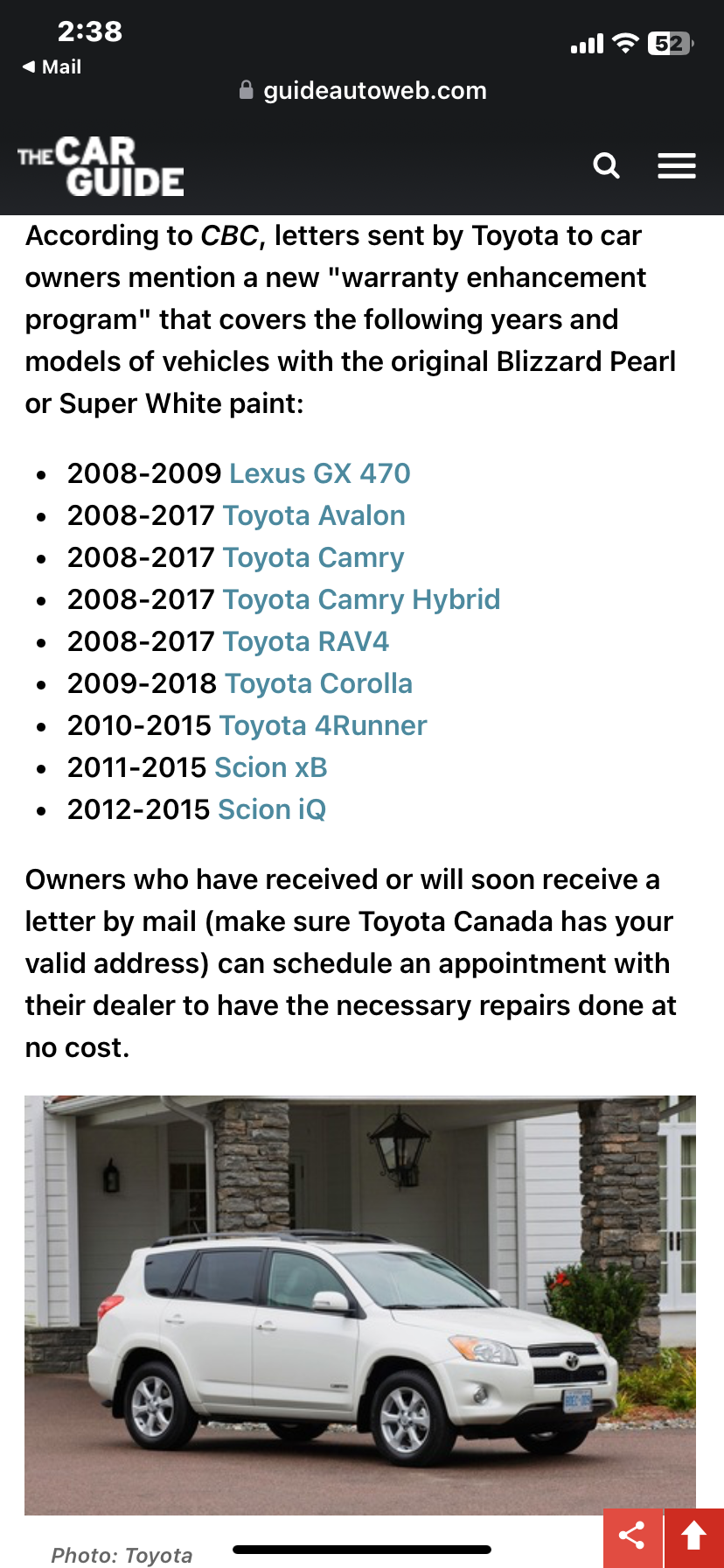The width and height of the screenshot is (724, 1568).
Task: Open the hamburger navigation menu
Action: pyautogui.click(x=677, y=165)
